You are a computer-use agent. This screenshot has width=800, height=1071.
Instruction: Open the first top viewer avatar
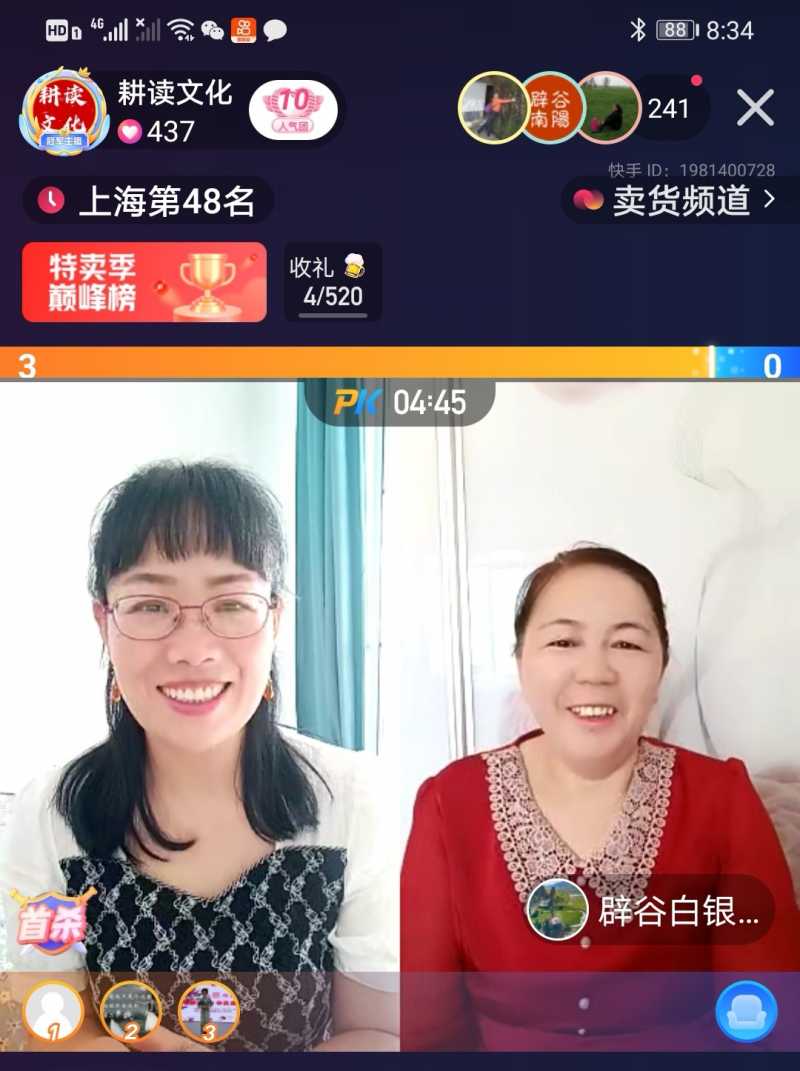pos(492,107)
